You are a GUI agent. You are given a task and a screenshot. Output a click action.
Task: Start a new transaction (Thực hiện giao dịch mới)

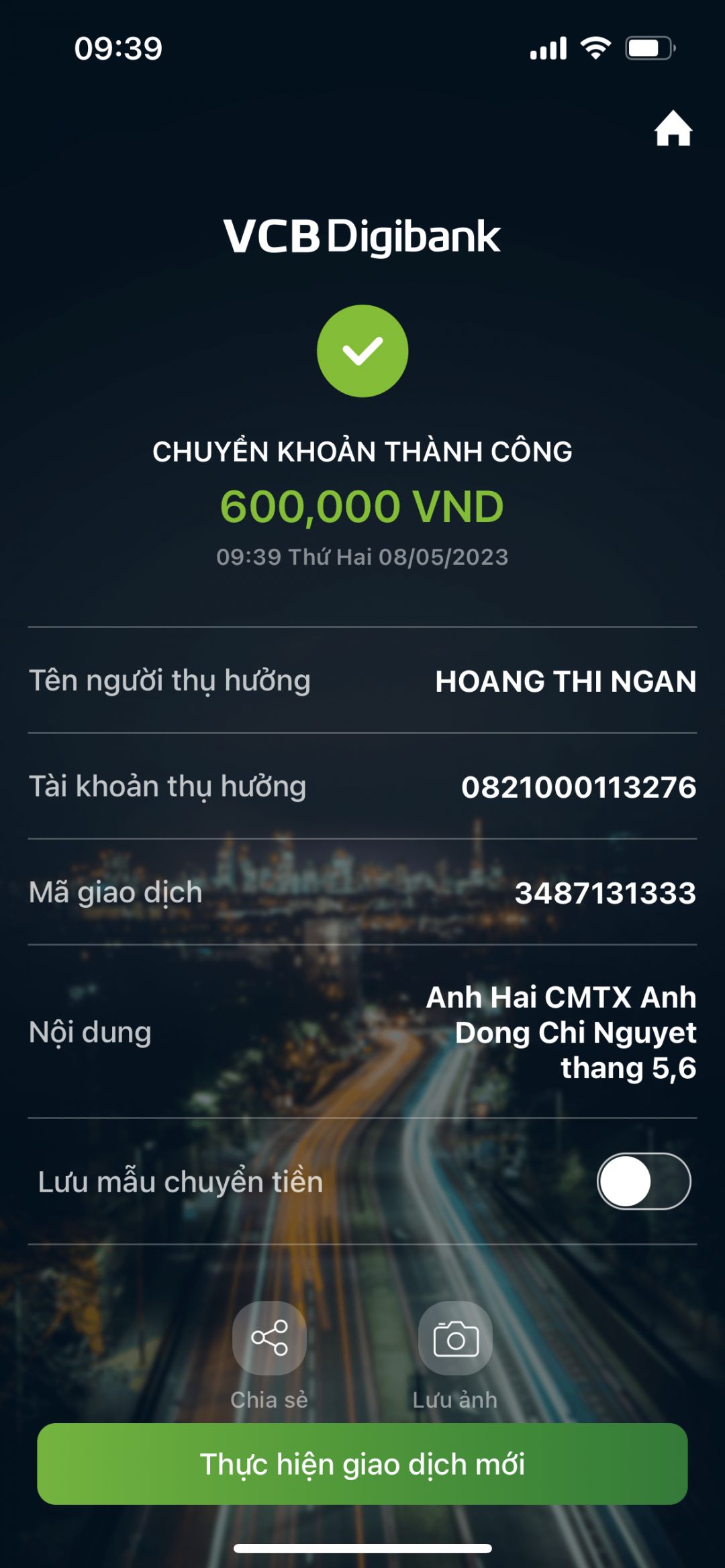[x=362, y=1463]
